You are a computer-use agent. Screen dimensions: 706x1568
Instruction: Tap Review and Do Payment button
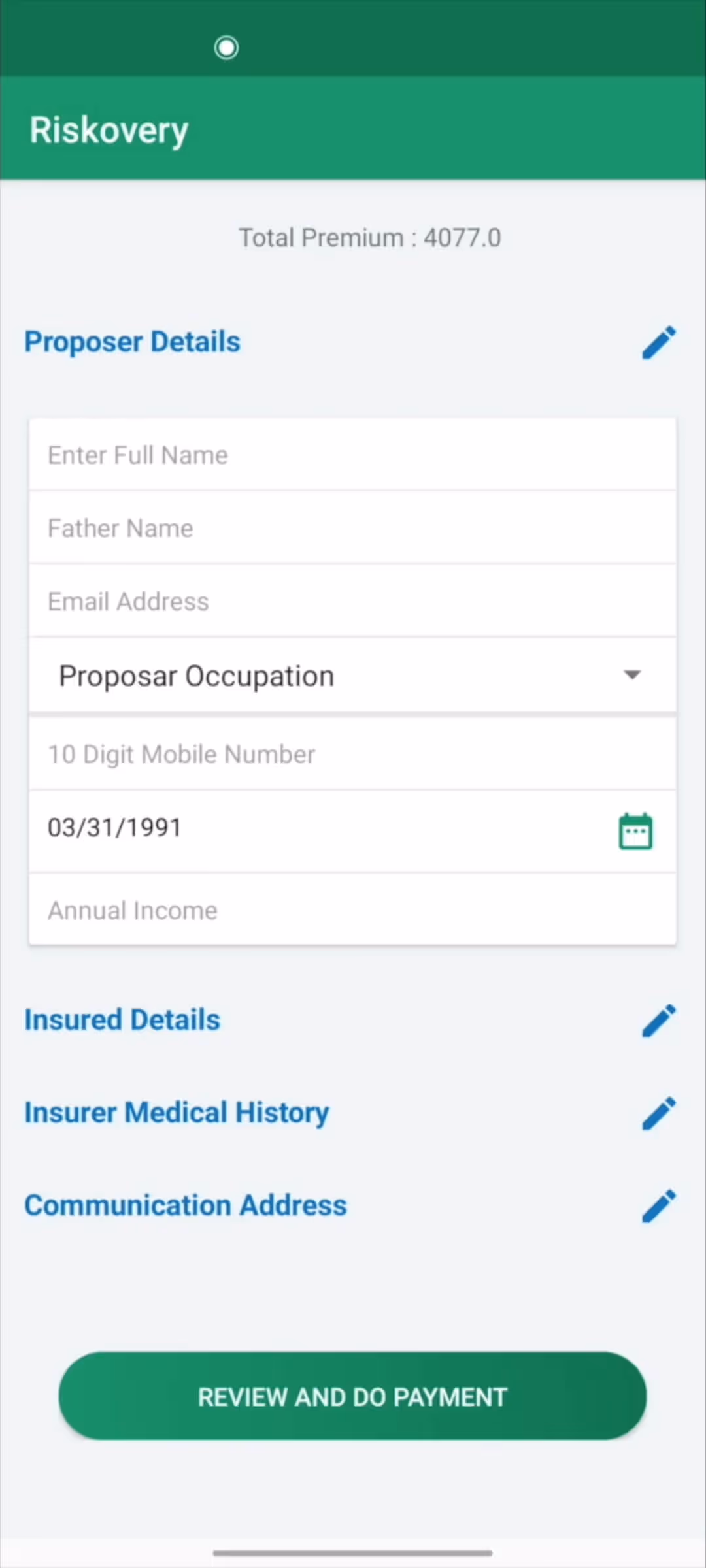pyautogui.click(x=353, y=1397)
